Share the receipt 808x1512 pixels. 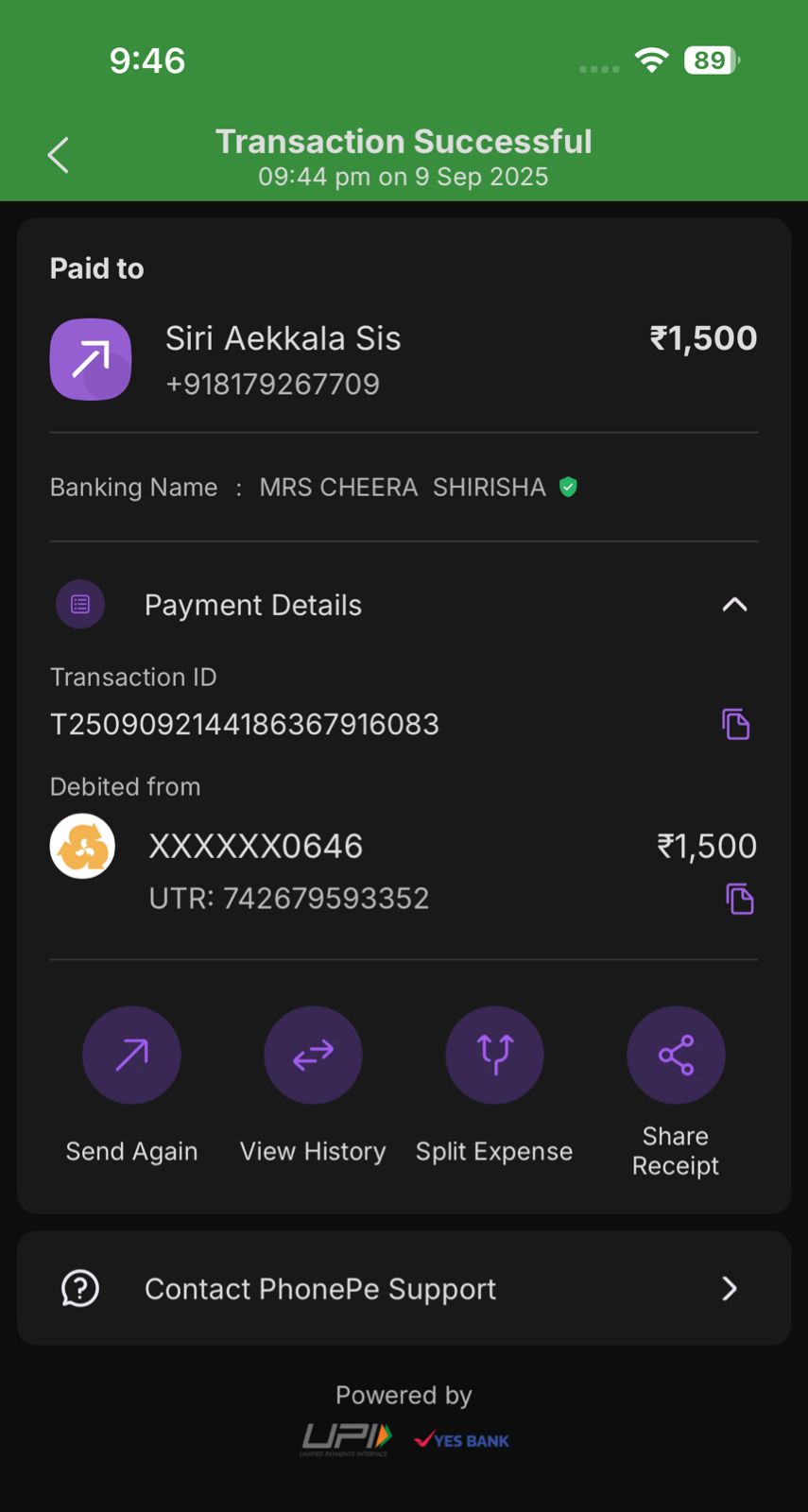(x=676, y=1056)
